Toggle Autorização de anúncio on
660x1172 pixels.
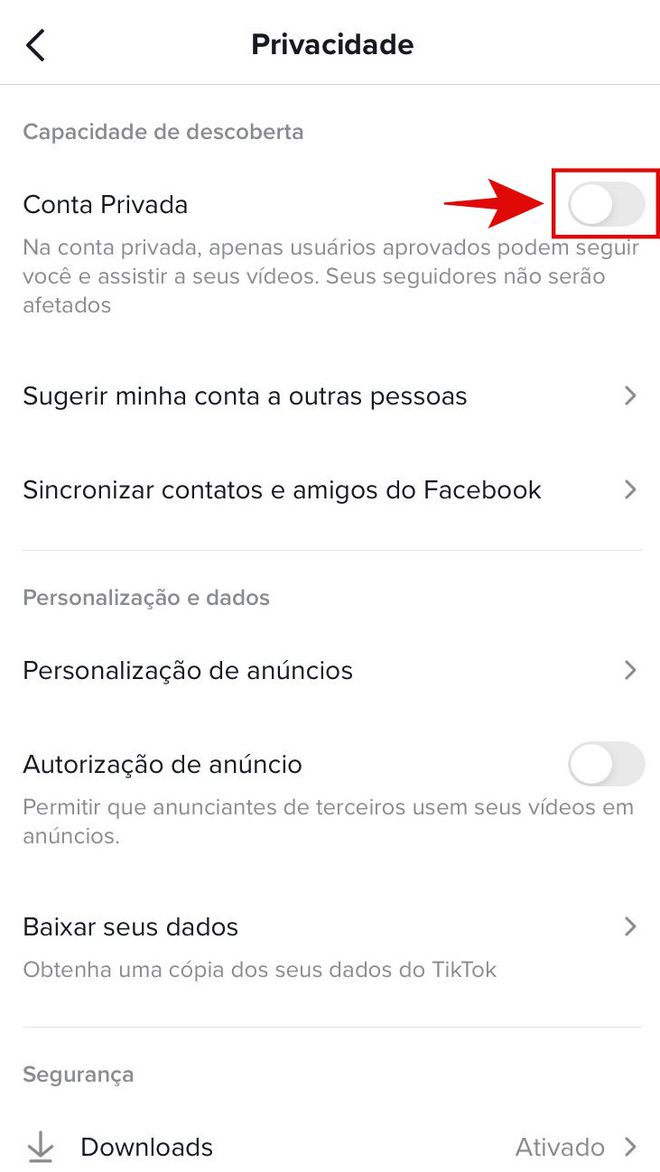point(606,764)
